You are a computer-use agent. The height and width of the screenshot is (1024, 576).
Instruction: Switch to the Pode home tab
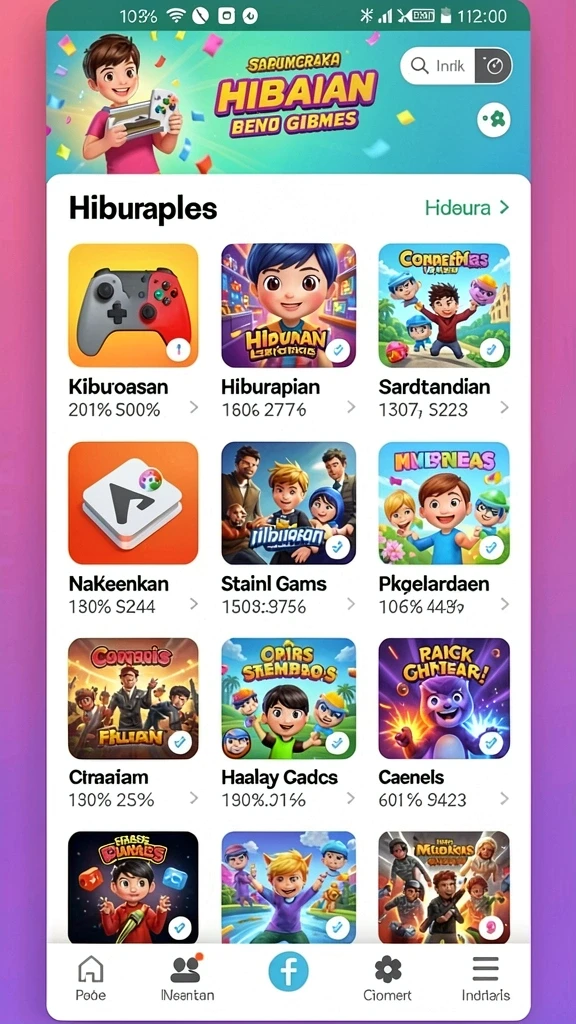click(90, 978)
